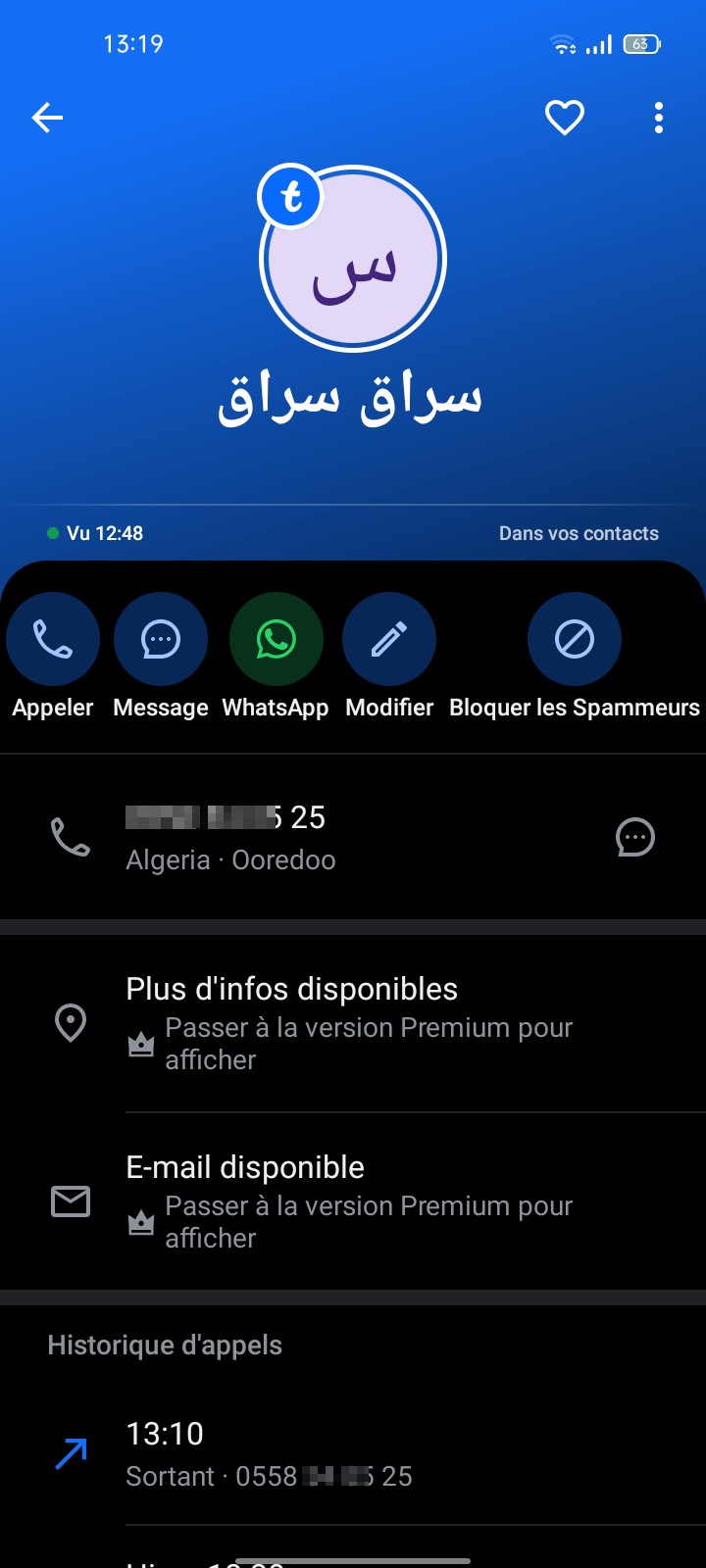Add this contact to favorites with the heart
The image size is (706, 1568).
pos(565,118)
